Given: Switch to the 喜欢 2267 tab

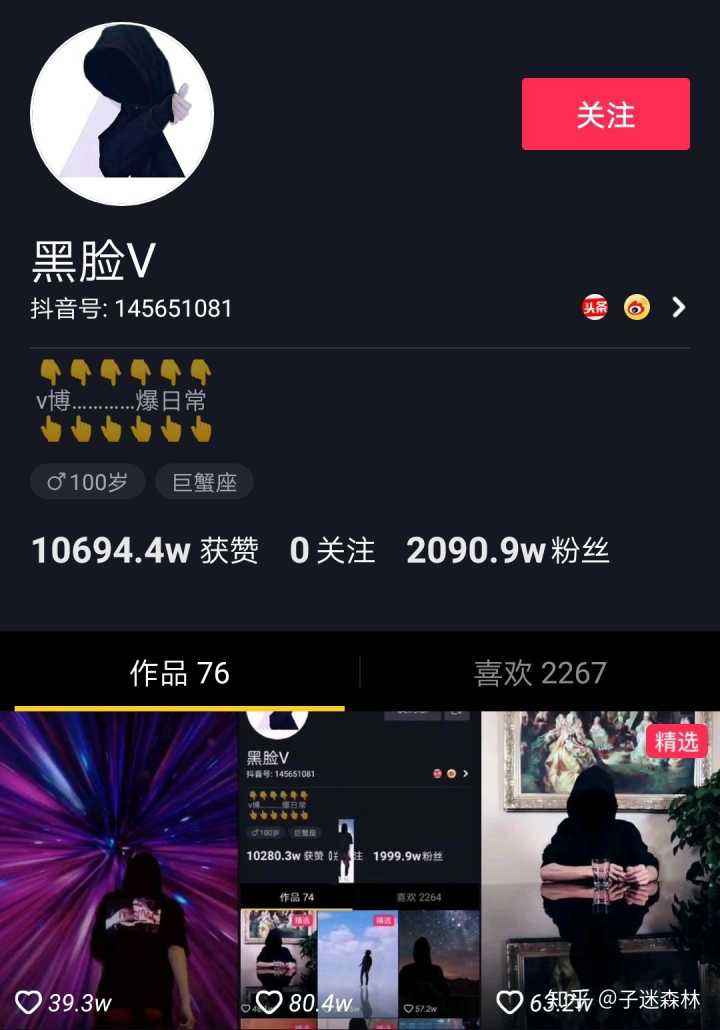Looking at the screenshot, I should pos(540,672).
